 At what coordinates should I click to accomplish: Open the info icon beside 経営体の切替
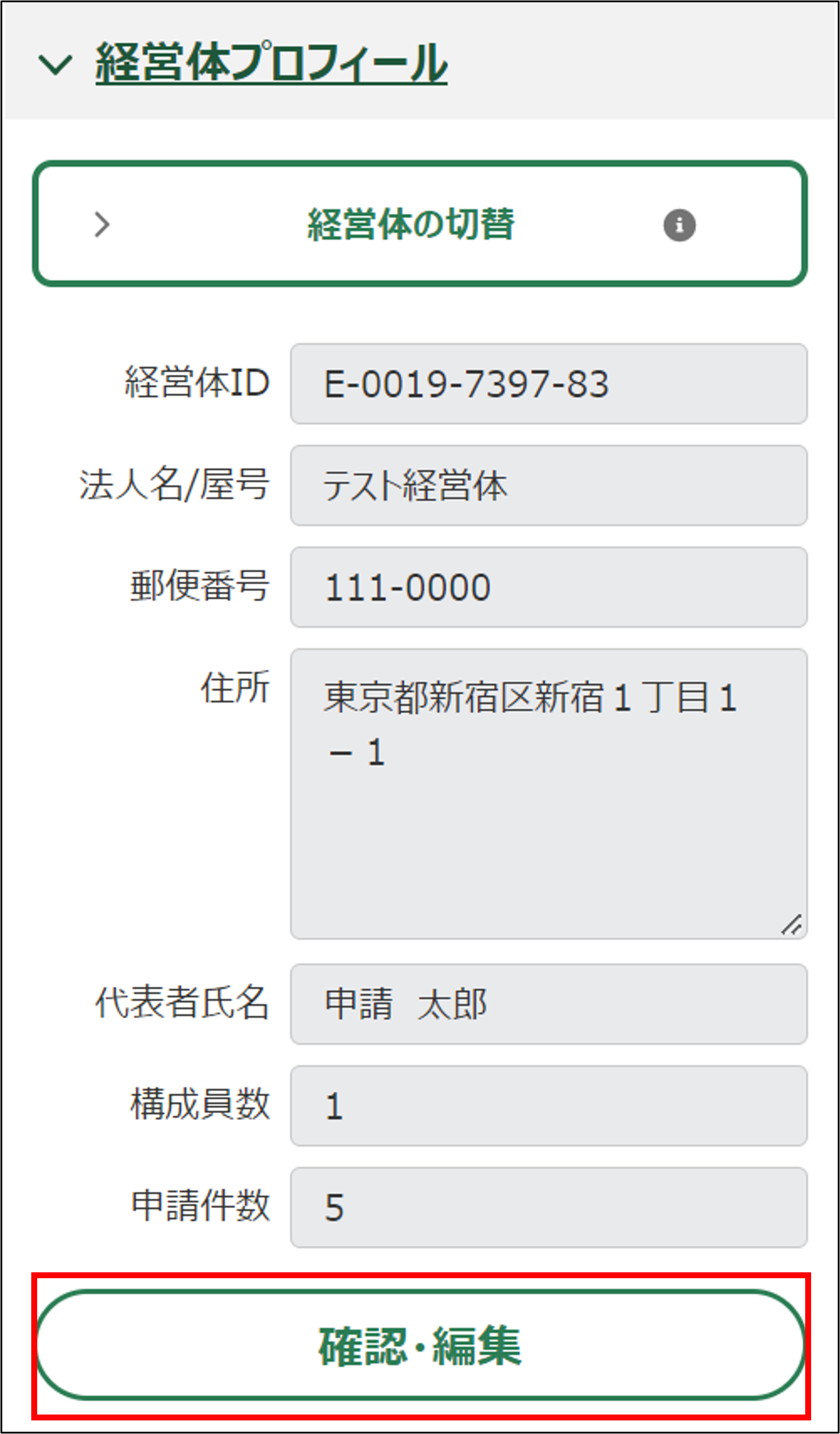pyautogui.click(x=679, y=225)
